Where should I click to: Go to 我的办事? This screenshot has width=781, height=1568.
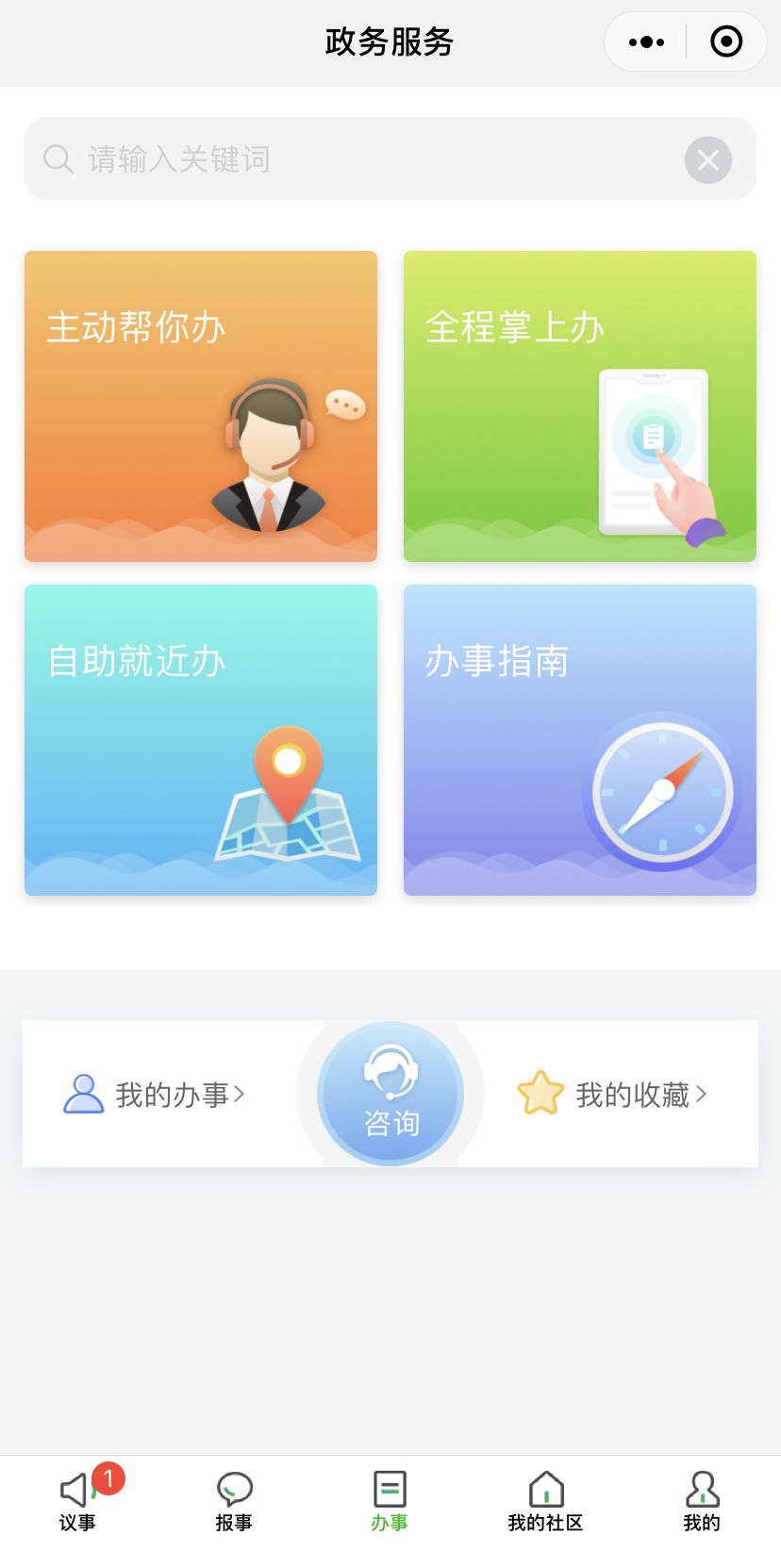coord(154,1094)
